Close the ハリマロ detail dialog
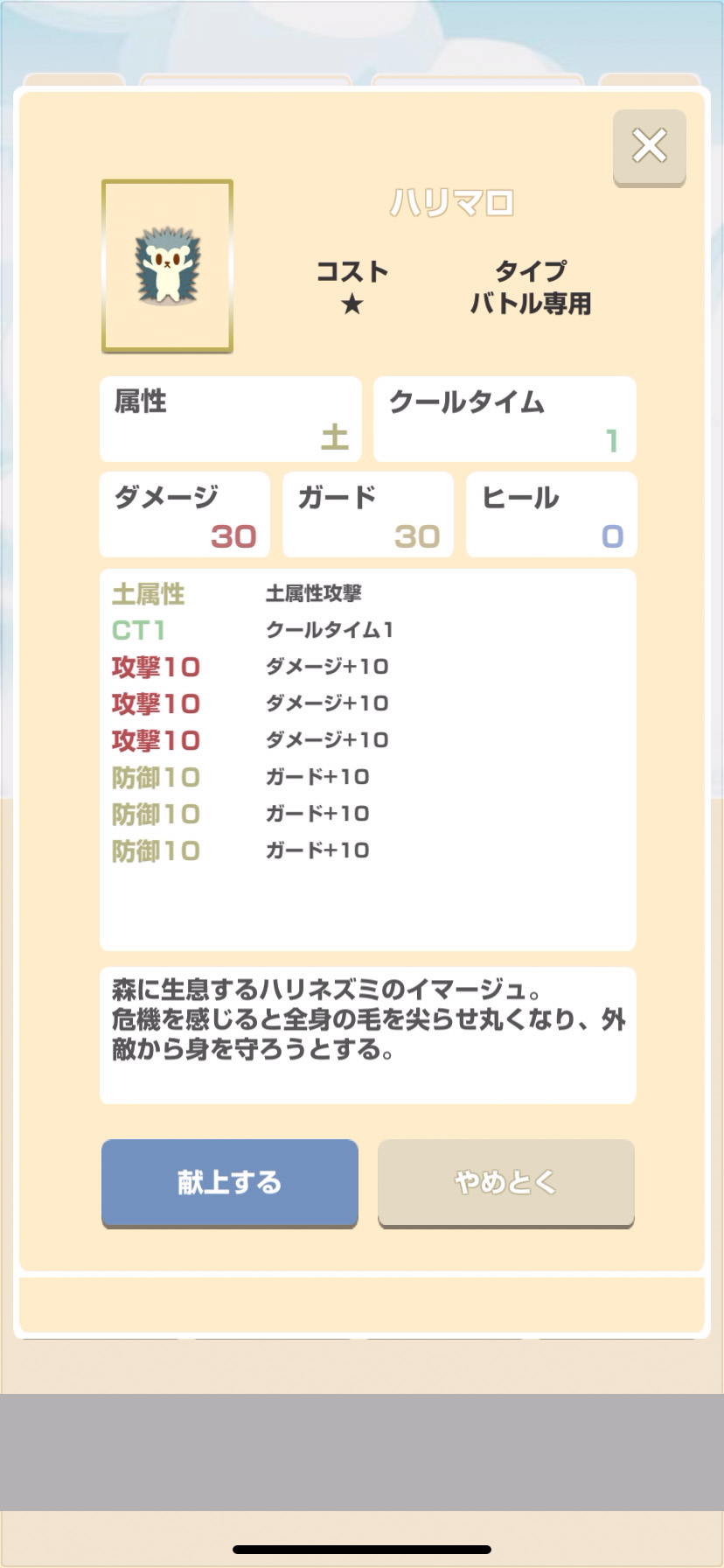Screen dimensions: 724x1568 649,146
